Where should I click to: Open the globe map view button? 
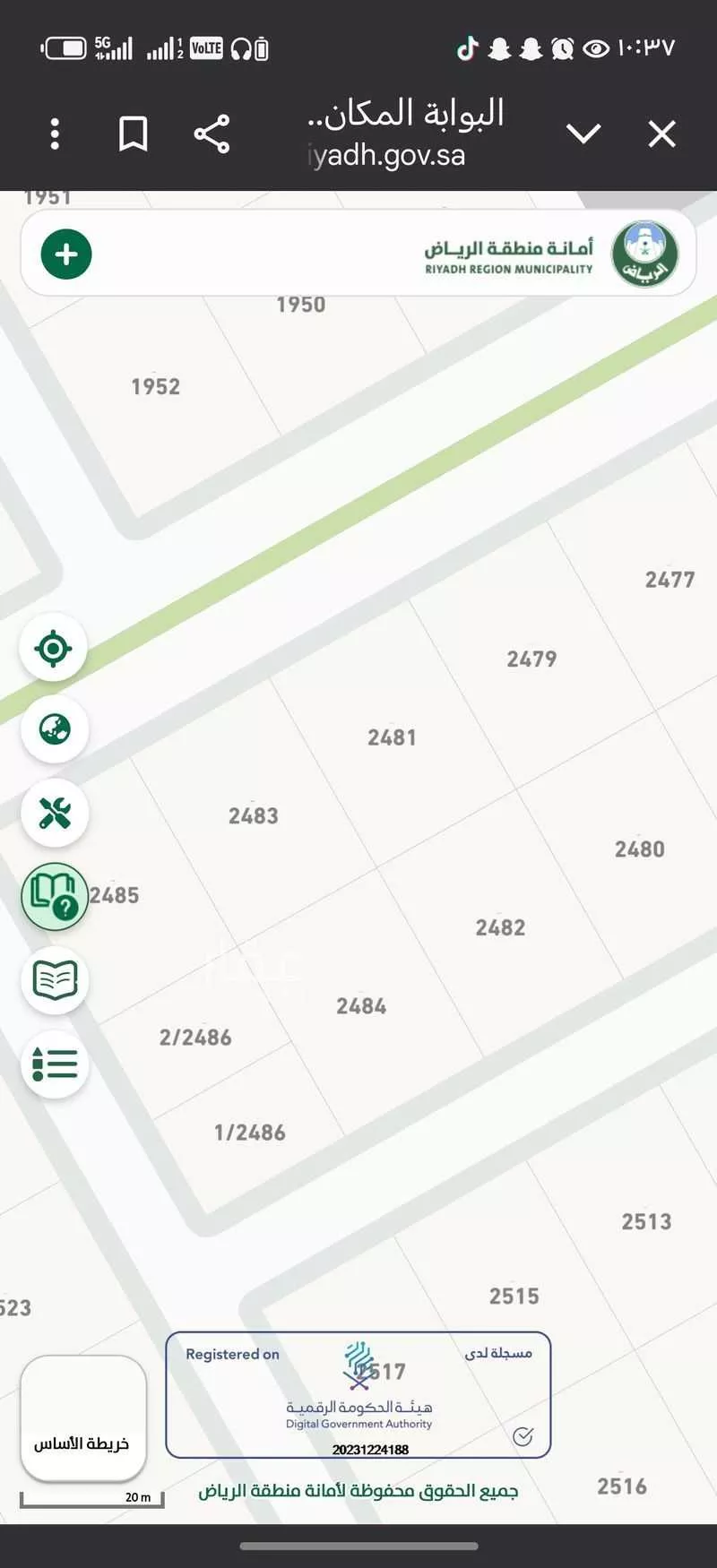(55, 729)
